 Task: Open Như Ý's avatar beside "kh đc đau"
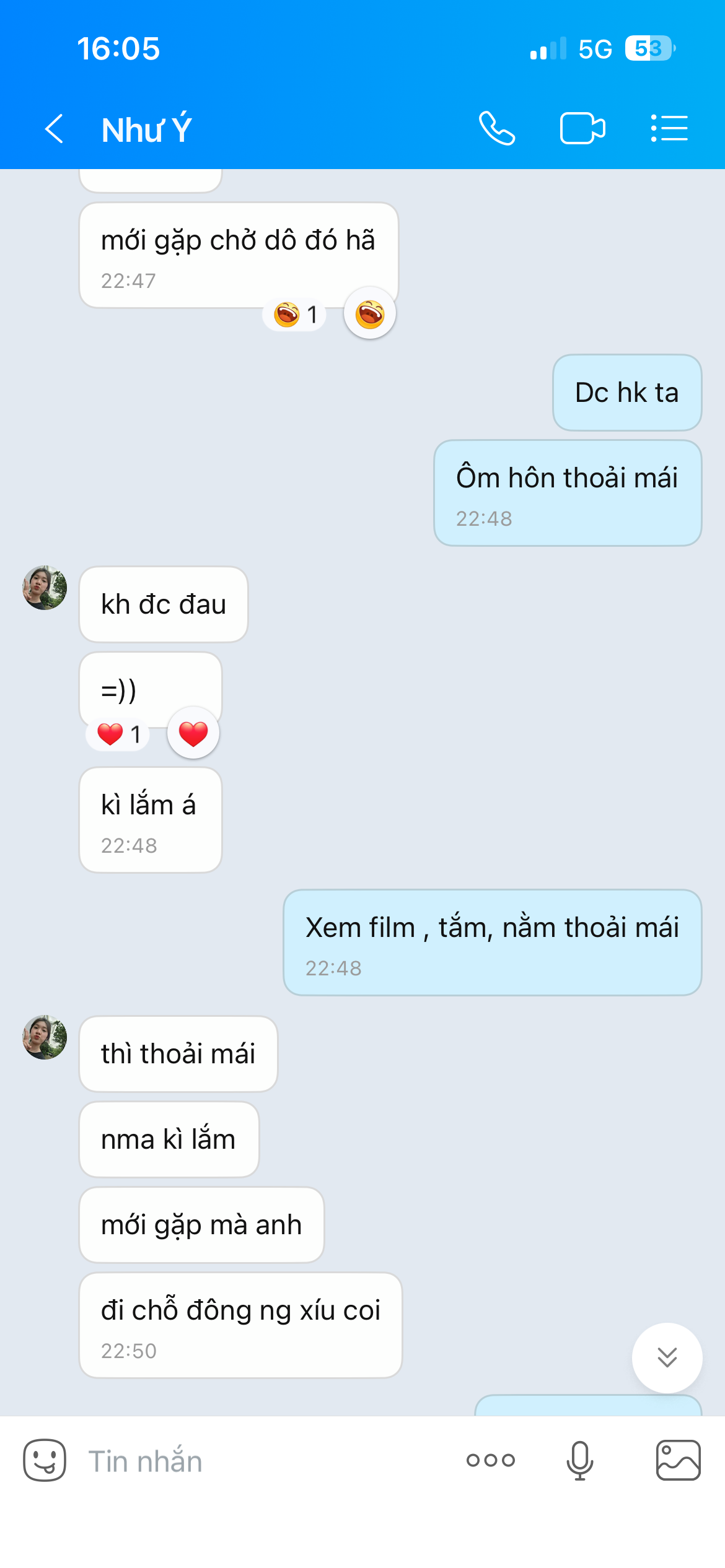coord(45,588)
